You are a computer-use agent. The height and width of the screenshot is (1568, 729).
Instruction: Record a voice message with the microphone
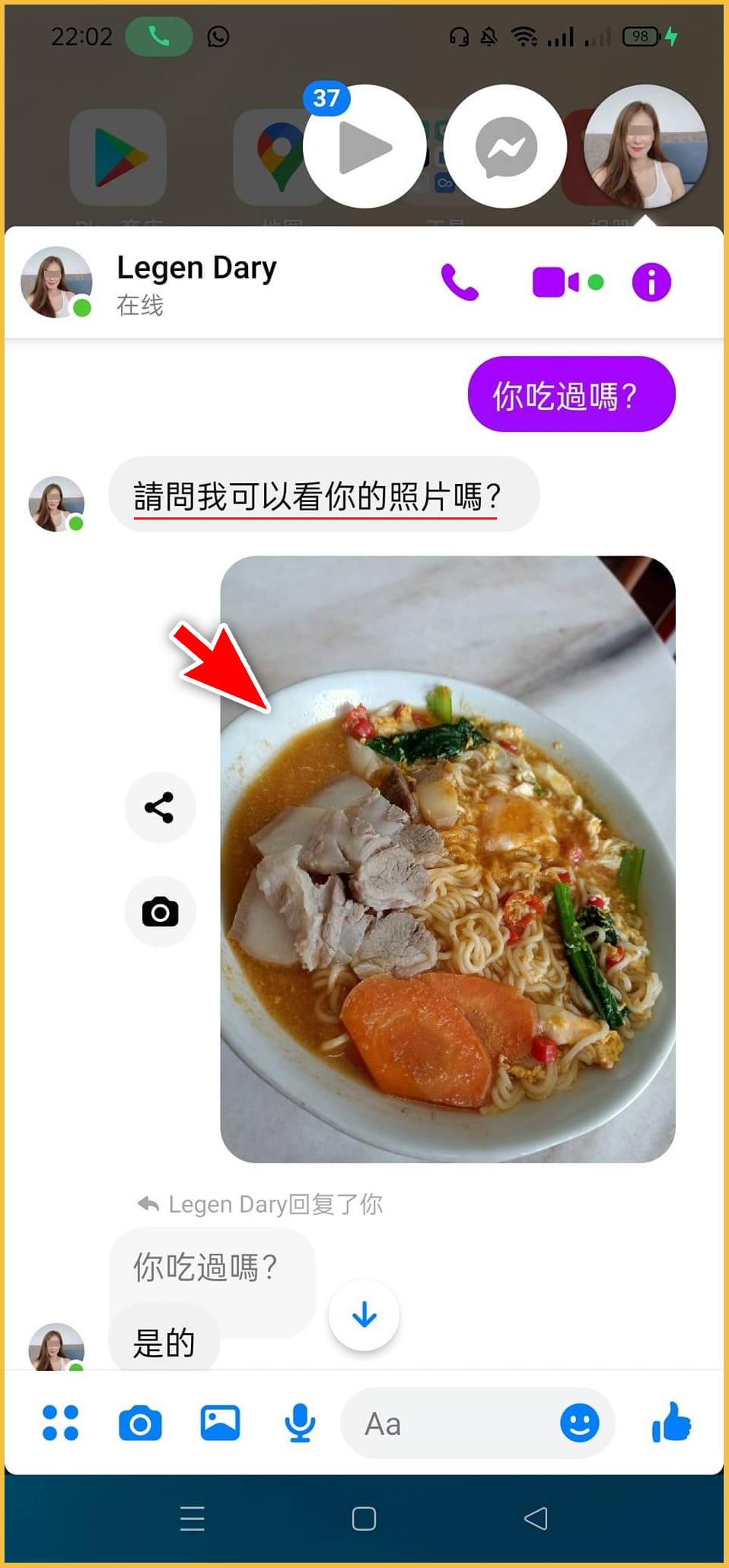click(x=300, y=1423)
